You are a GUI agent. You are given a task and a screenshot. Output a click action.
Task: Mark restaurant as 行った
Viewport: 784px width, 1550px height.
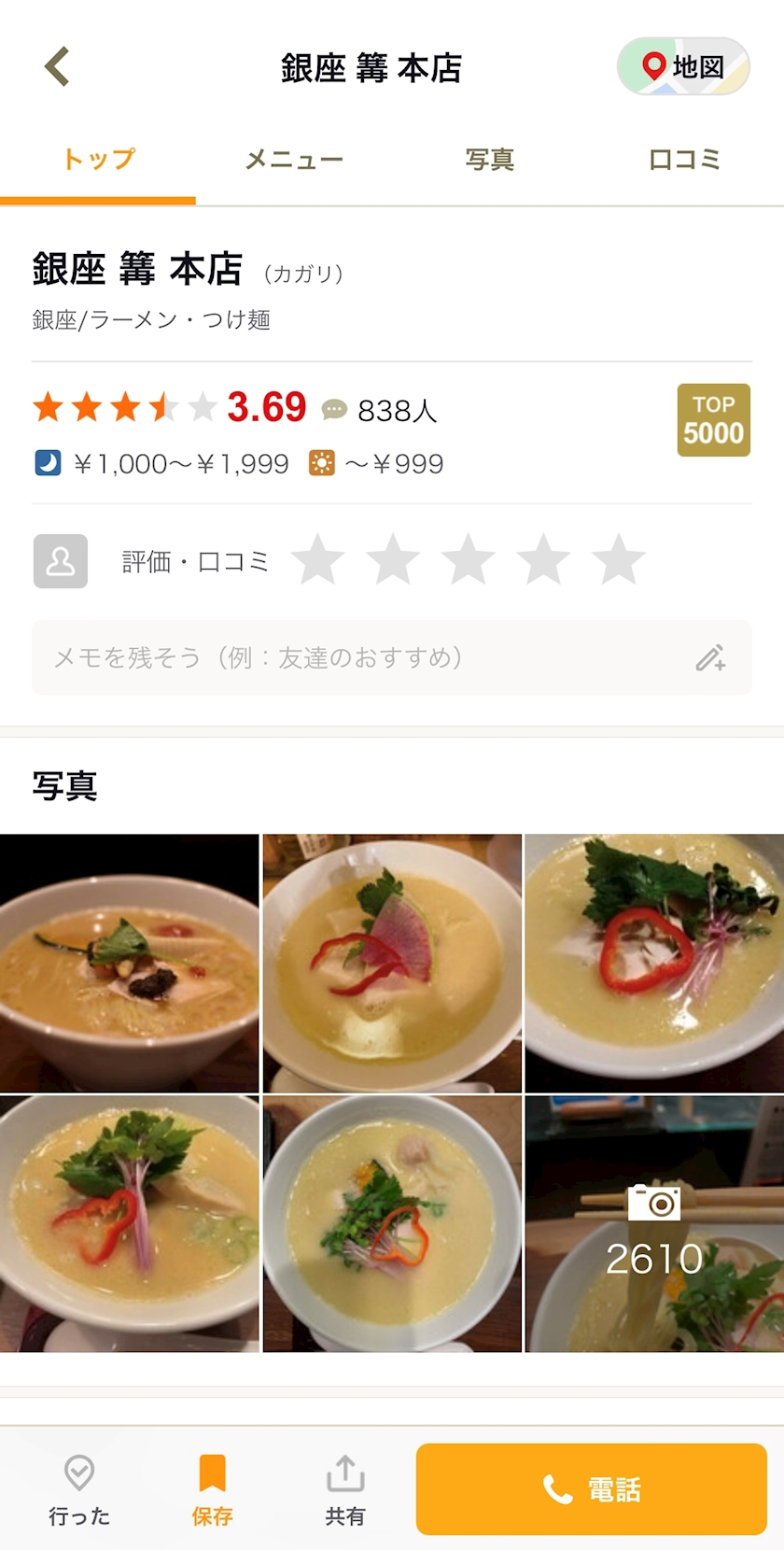point(79,1489)
